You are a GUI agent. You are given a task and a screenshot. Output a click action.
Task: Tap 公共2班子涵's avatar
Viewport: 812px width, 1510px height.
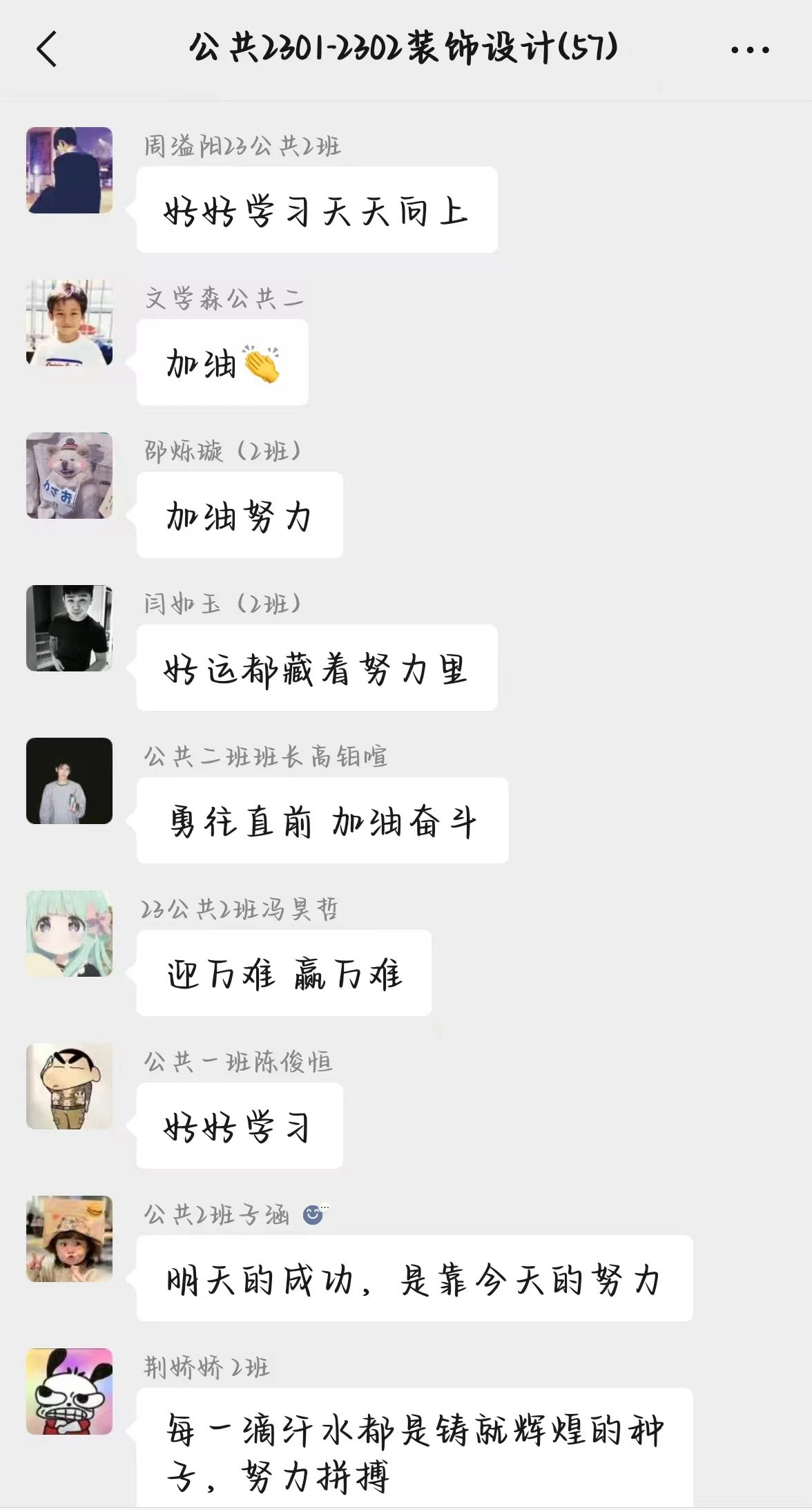pos(69,1239)
